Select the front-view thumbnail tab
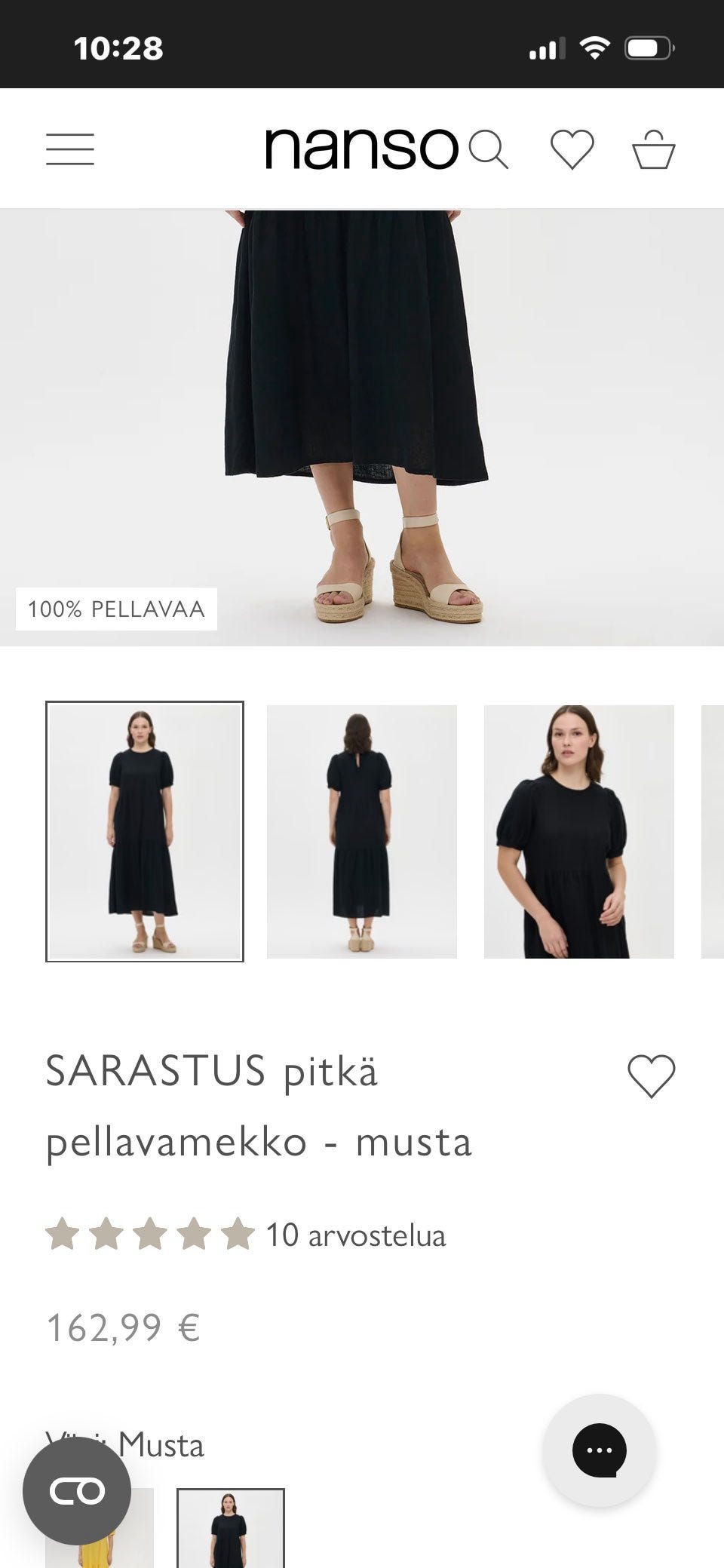This screenshot has width=724, height=1568. [x=146, y=830]
